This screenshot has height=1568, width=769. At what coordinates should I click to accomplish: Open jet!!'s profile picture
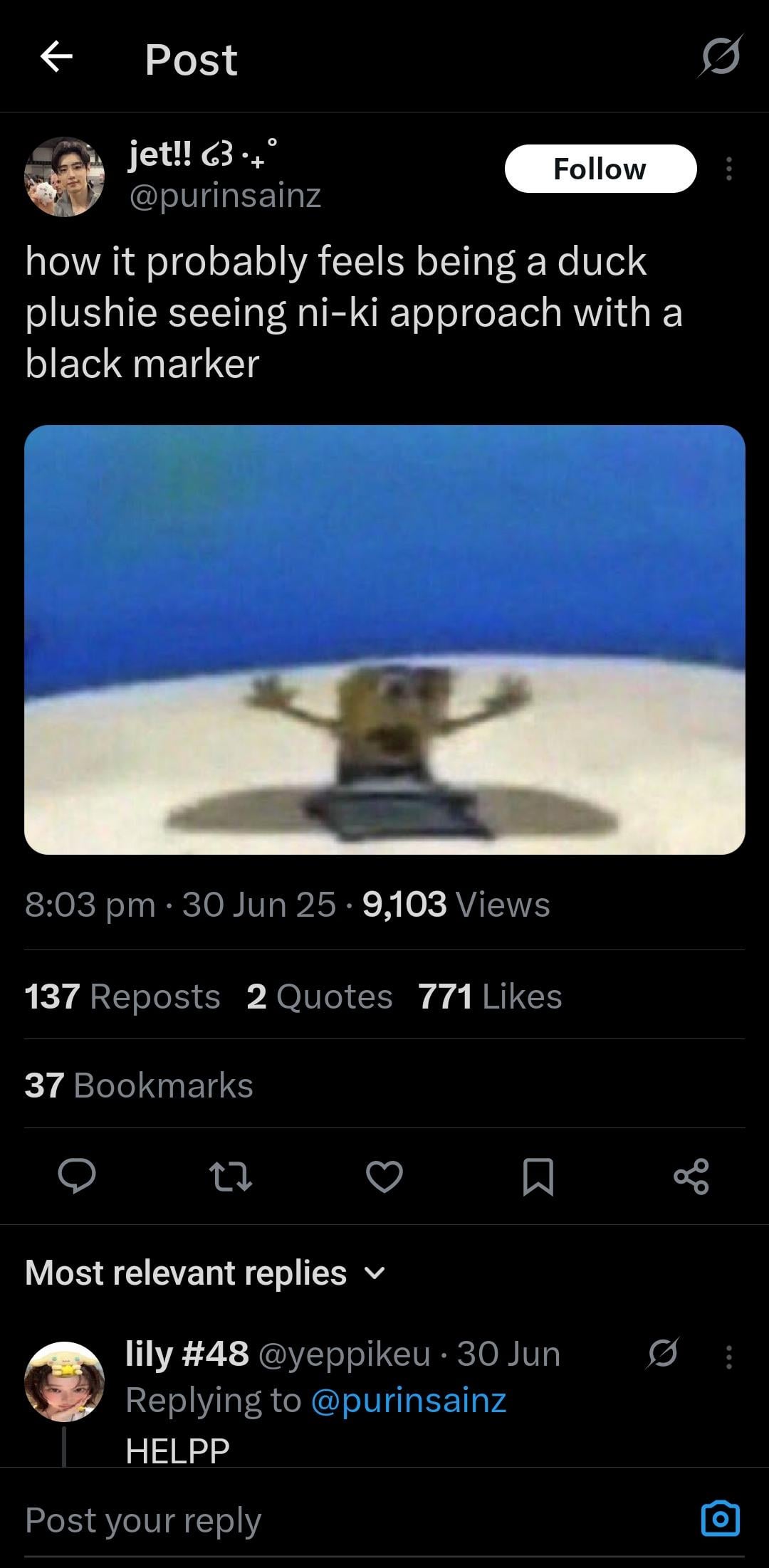pos(64,177)
